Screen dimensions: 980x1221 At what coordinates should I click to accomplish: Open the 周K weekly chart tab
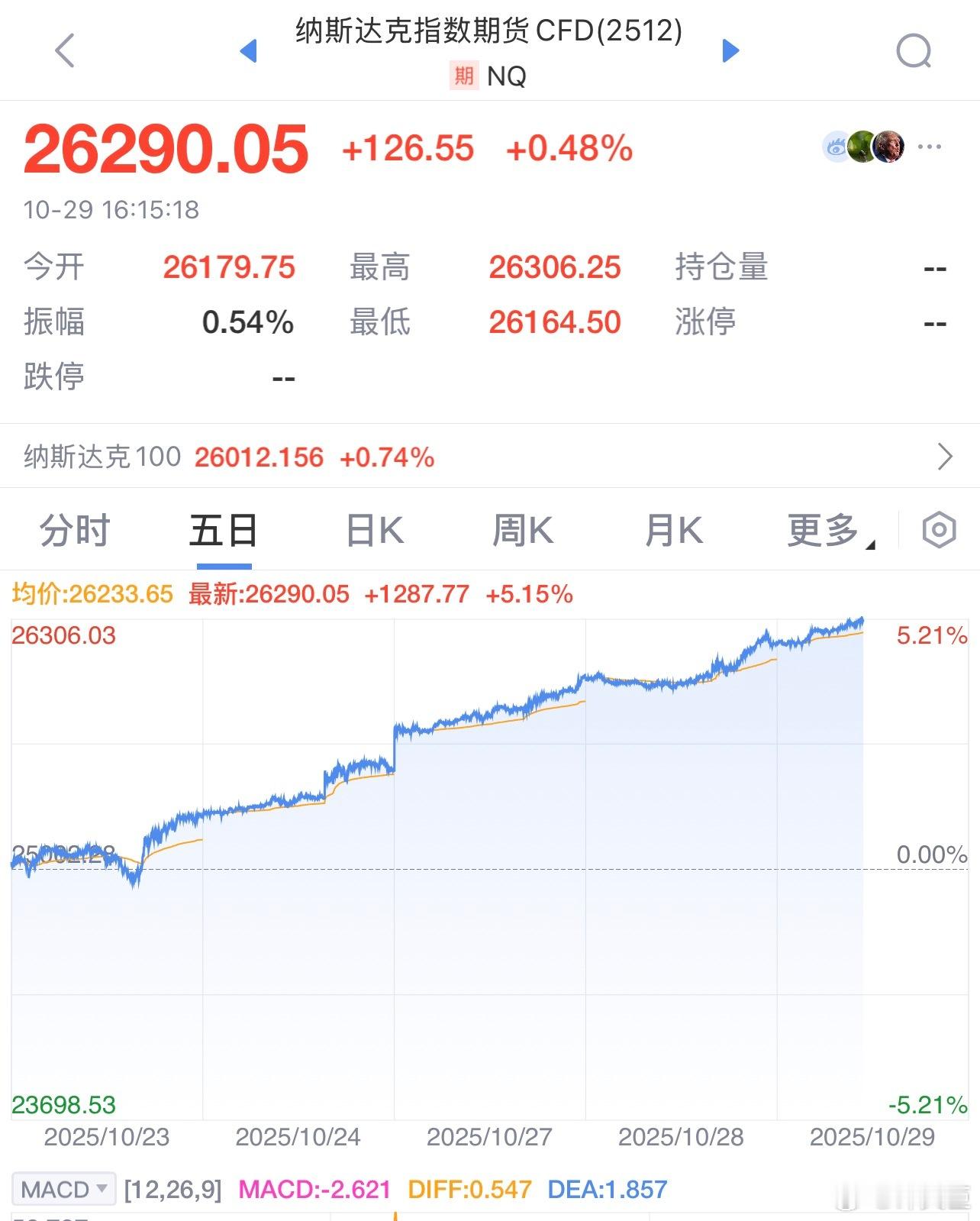tap(523, 529)
